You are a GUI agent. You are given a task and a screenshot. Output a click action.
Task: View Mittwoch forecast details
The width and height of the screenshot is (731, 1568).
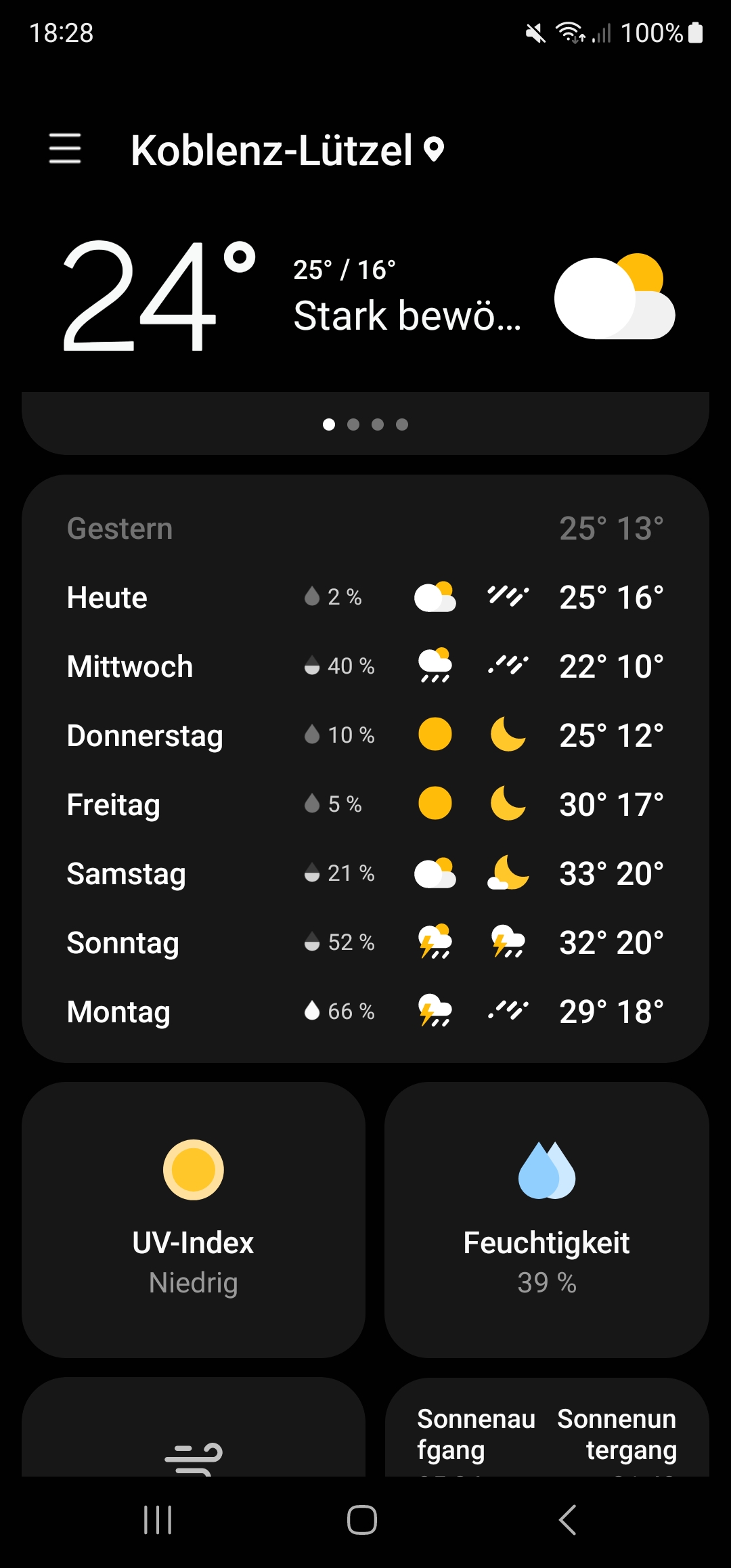tap(365, 667)
